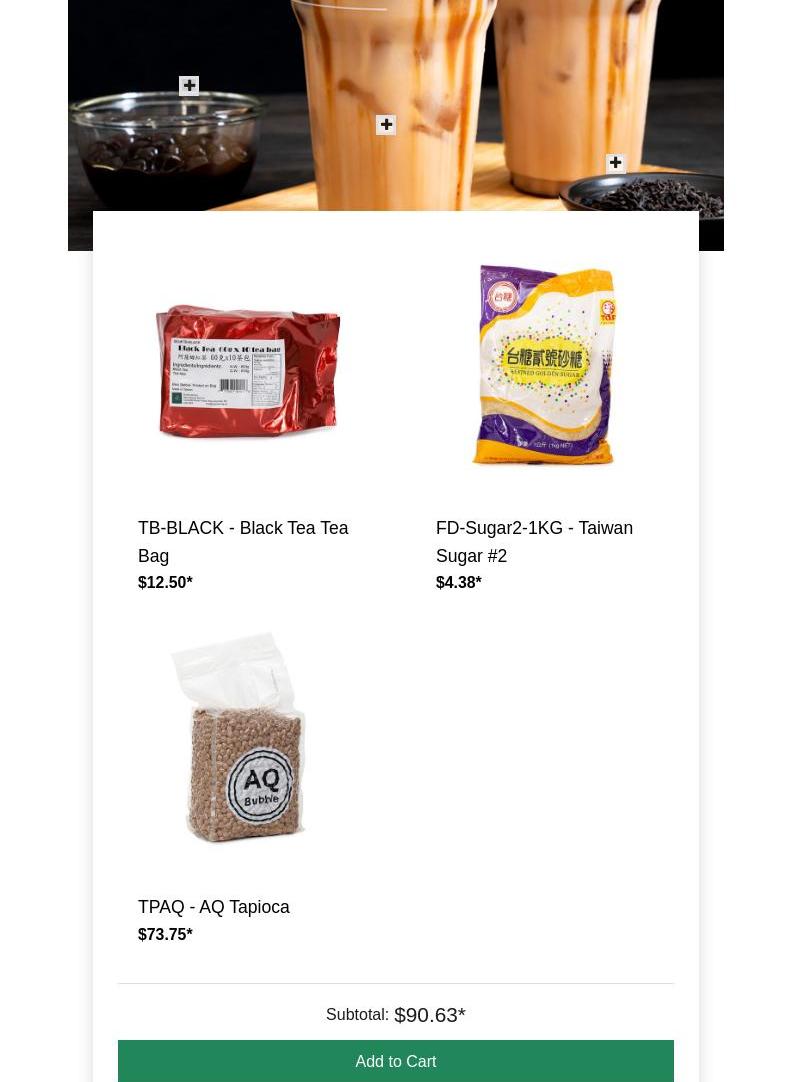The width and height of the screenshot is (792, 1082).
Task: Click the plus marker on the milk tea glass
Action: [386, 125]
